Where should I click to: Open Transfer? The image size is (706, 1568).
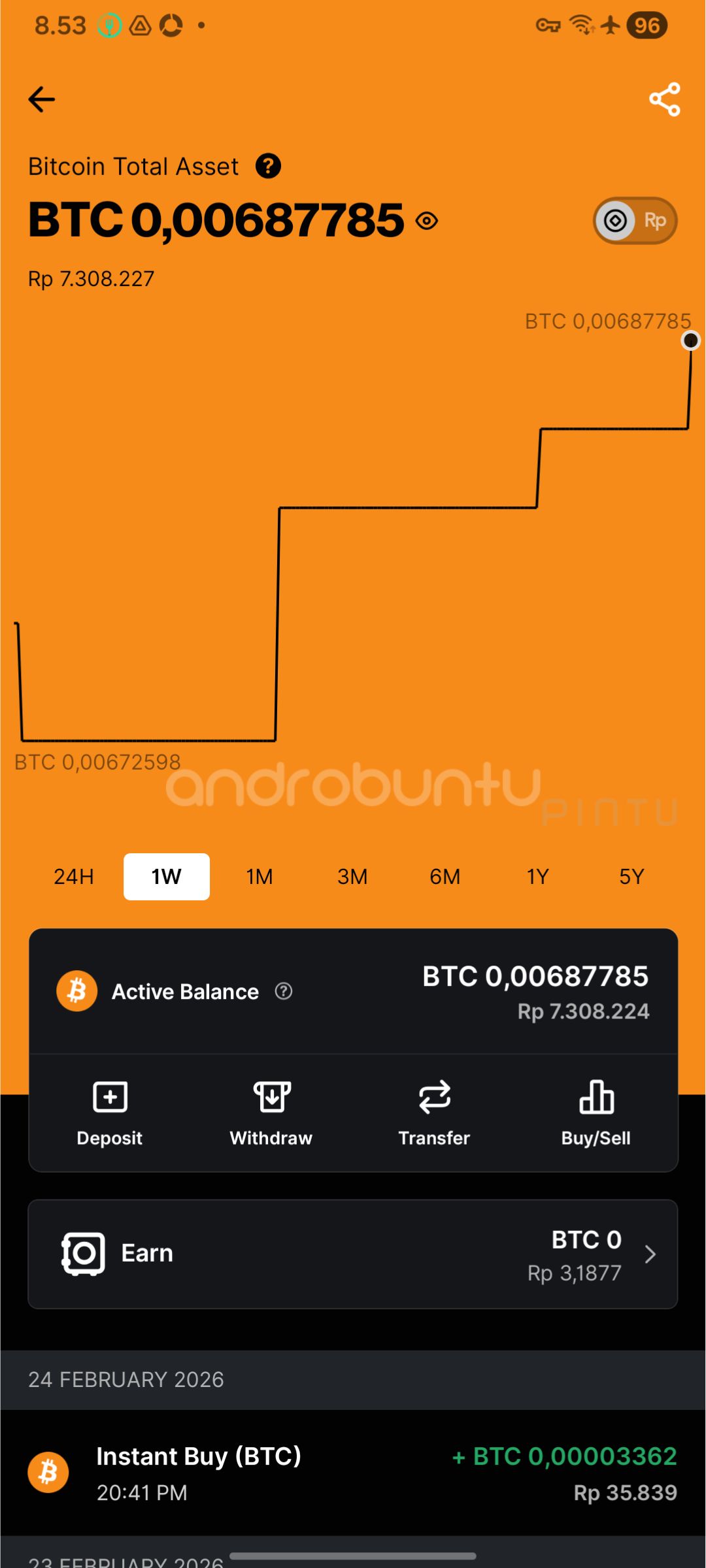(433, 1098)
